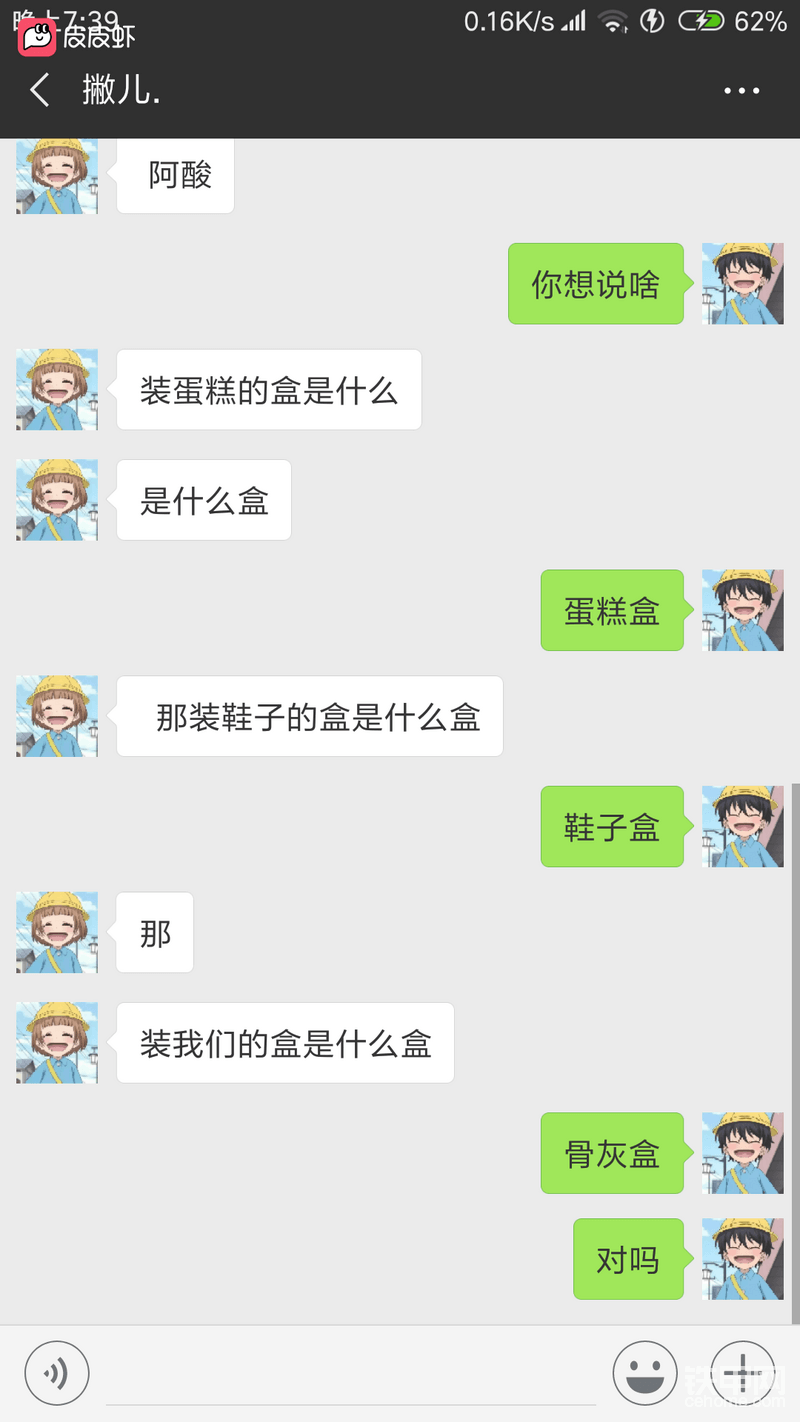Open the emoji picker
Screen dimensions: 800x1422
click(x=645, y=1373)
